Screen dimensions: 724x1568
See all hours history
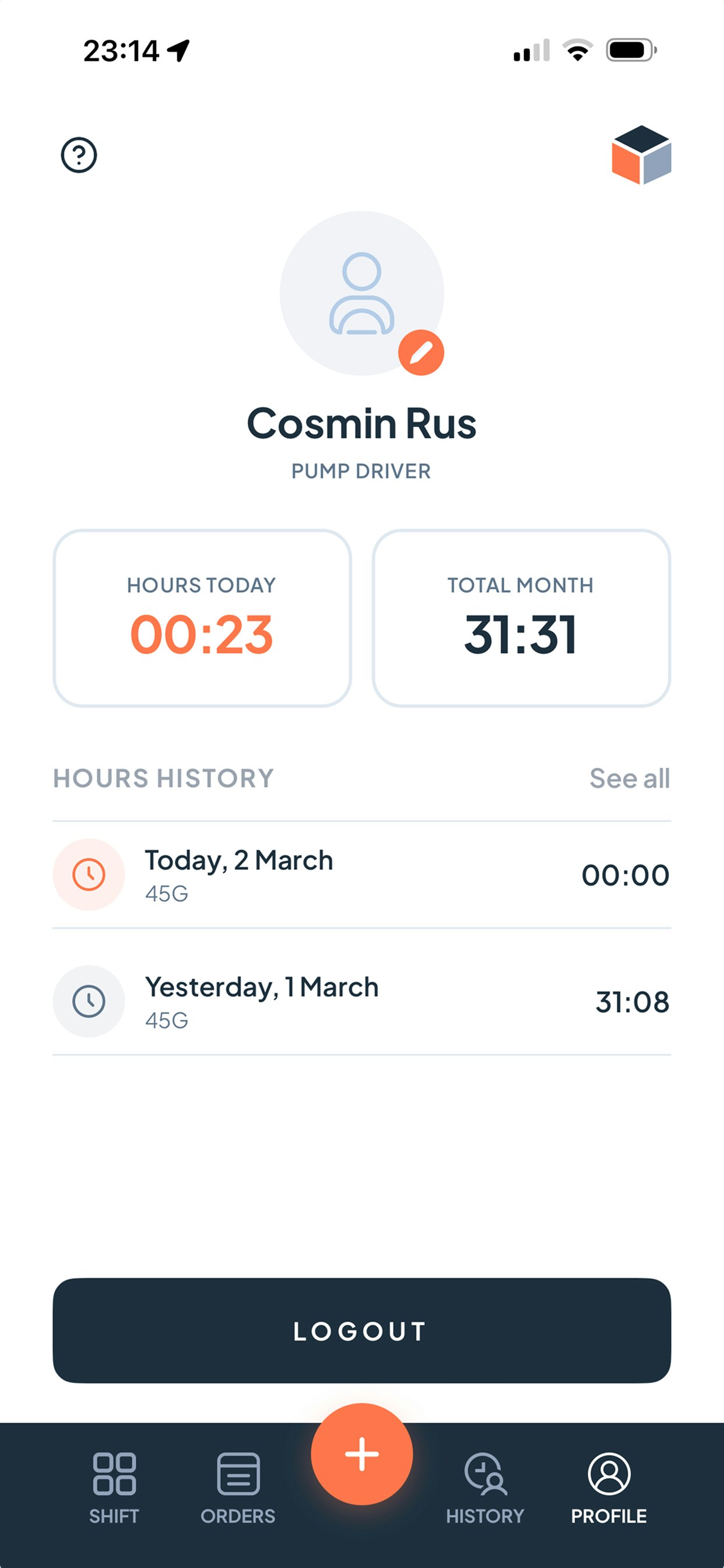(630, 778)
